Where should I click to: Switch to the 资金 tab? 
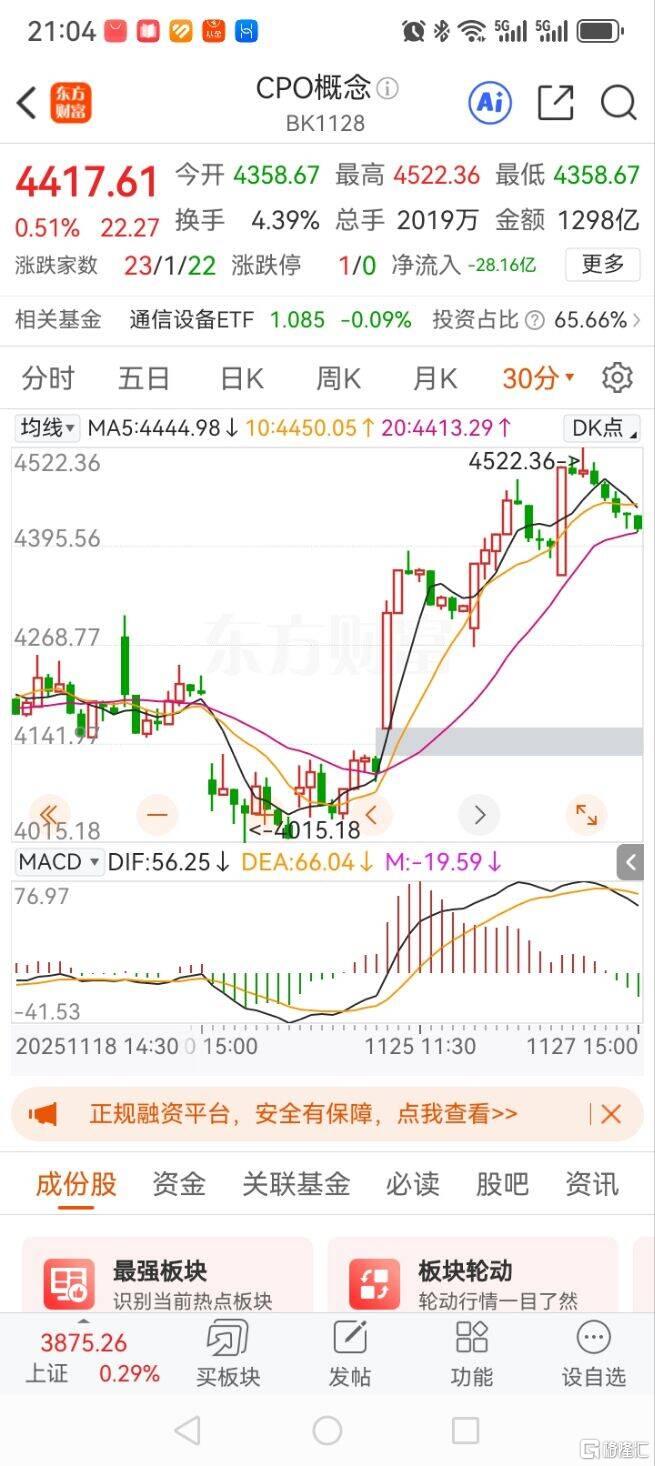179,1184
